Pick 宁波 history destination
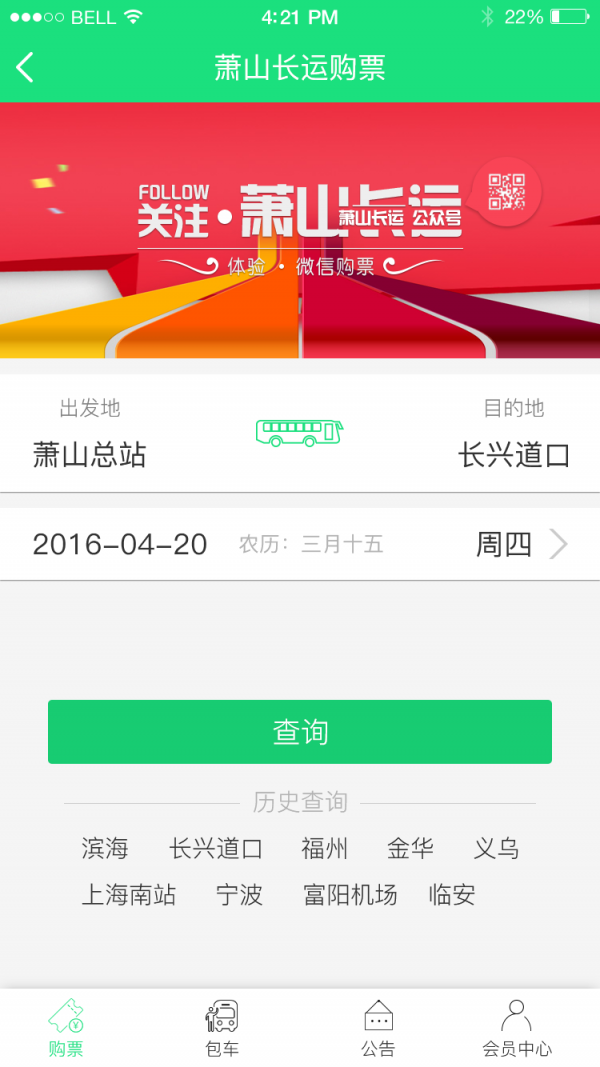This screenshot has height=1067, width=600. coord(240,895)
